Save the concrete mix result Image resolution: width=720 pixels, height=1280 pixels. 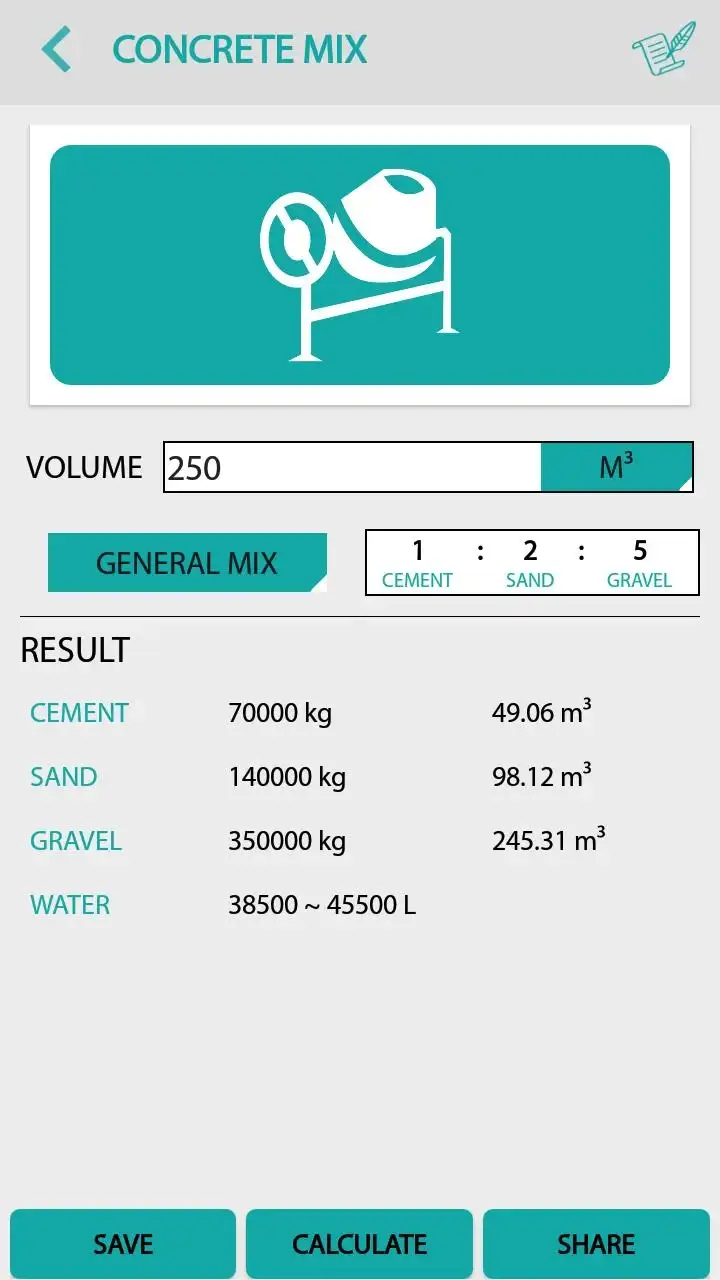(x=123, y=1243)
